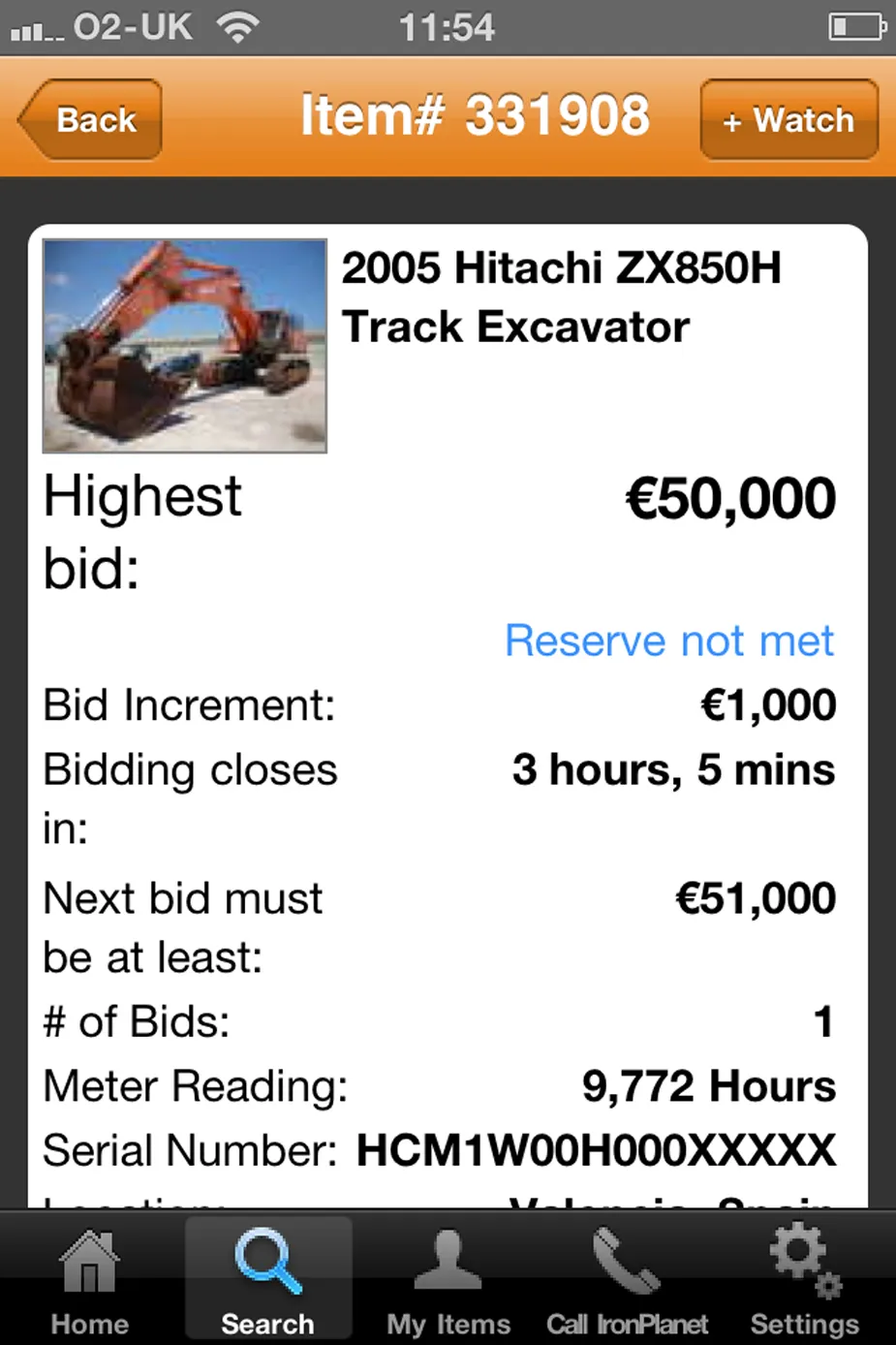
Task: Open the Hitachi excavator photo
Action: coord(185,346)
